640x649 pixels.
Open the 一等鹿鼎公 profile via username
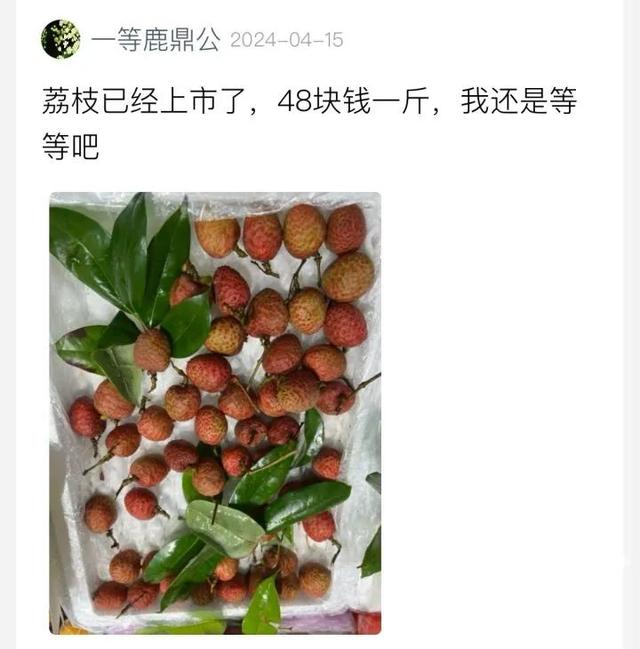click(155, 40)
